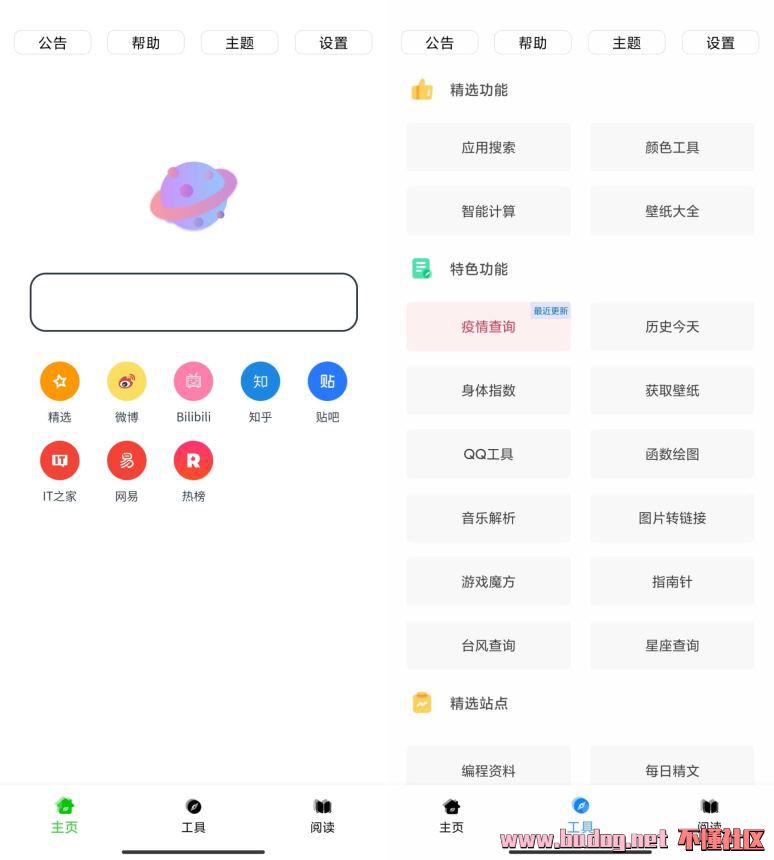Open the 指南针 compass
The height and width of the screenshot is (860, 774).
tap(672, 582)
